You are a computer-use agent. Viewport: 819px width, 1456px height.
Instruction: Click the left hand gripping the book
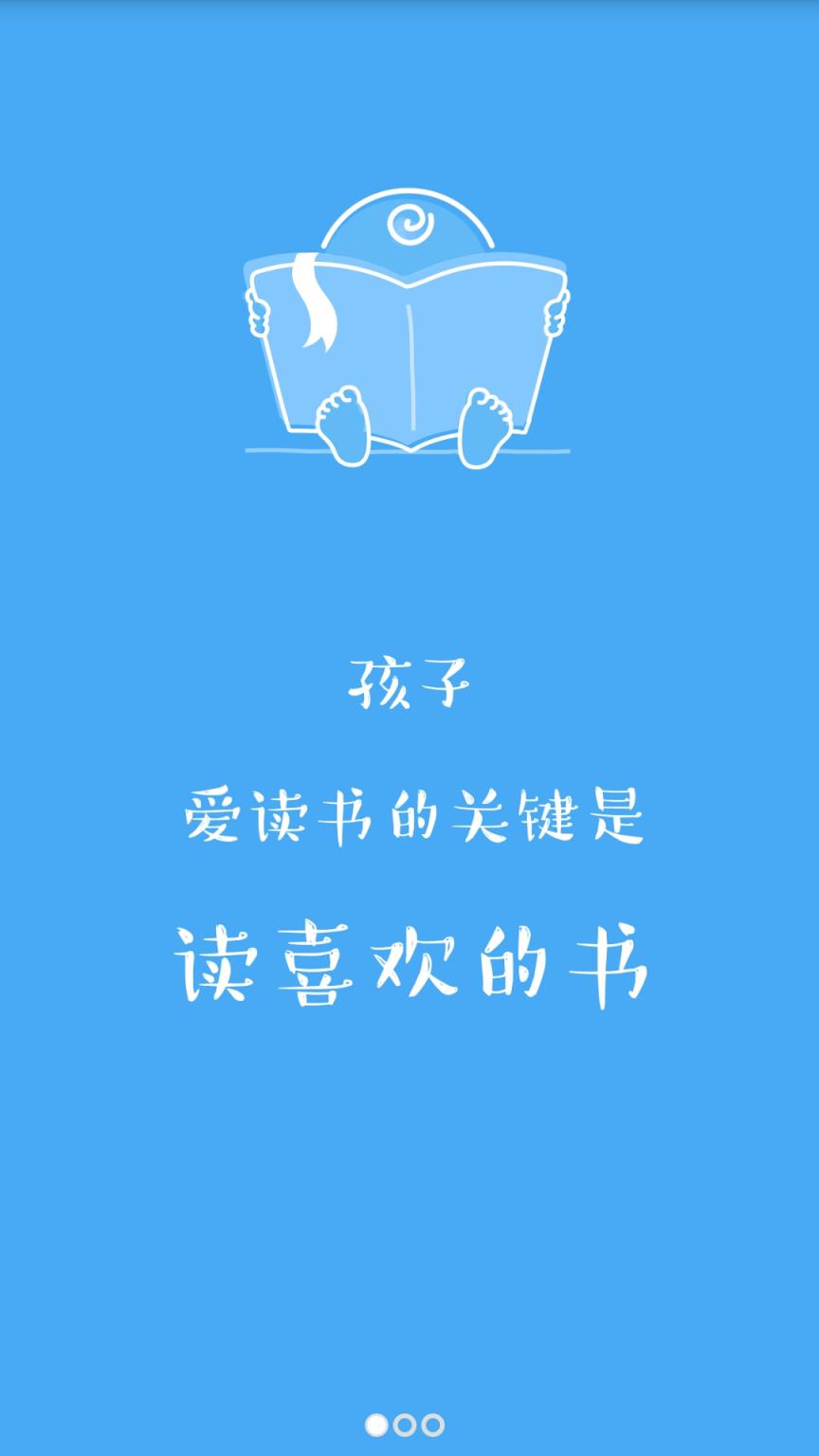(258, 313)
